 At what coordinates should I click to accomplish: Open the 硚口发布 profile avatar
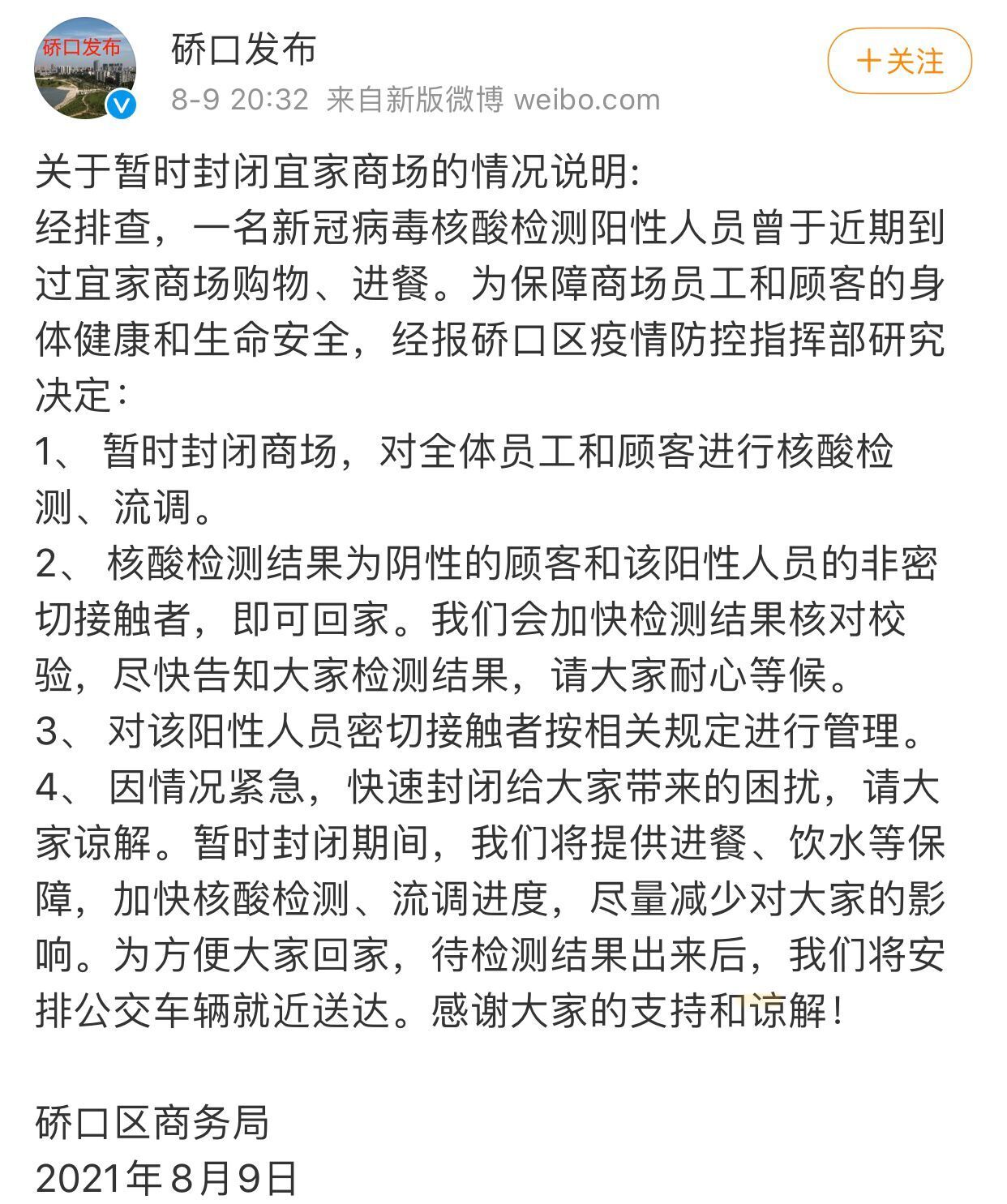pyautogui.click(x=84, y=69)
